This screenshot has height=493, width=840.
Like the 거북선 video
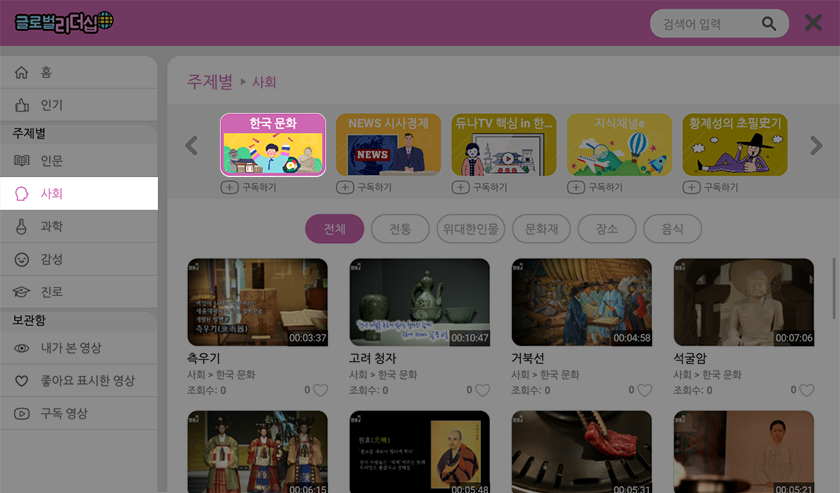[644, 391]
